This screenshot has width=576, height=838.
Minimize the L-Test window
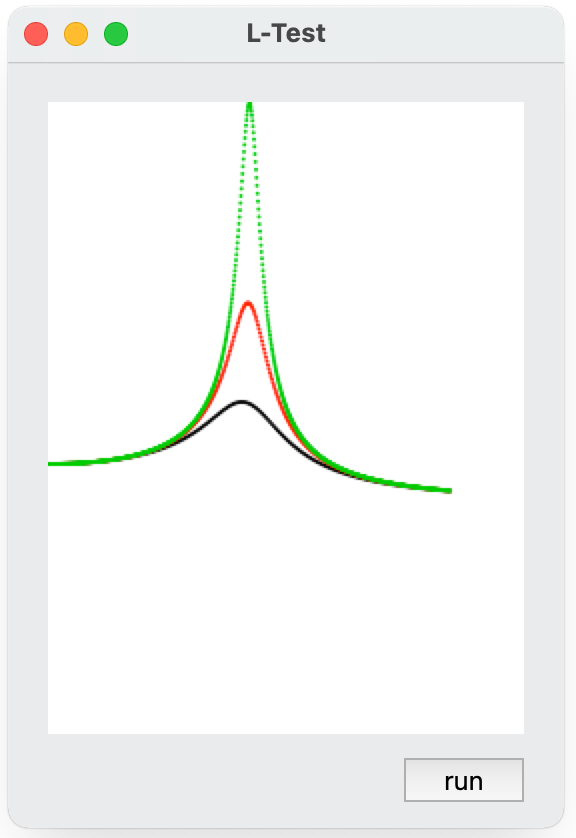[x=76, y=34]
